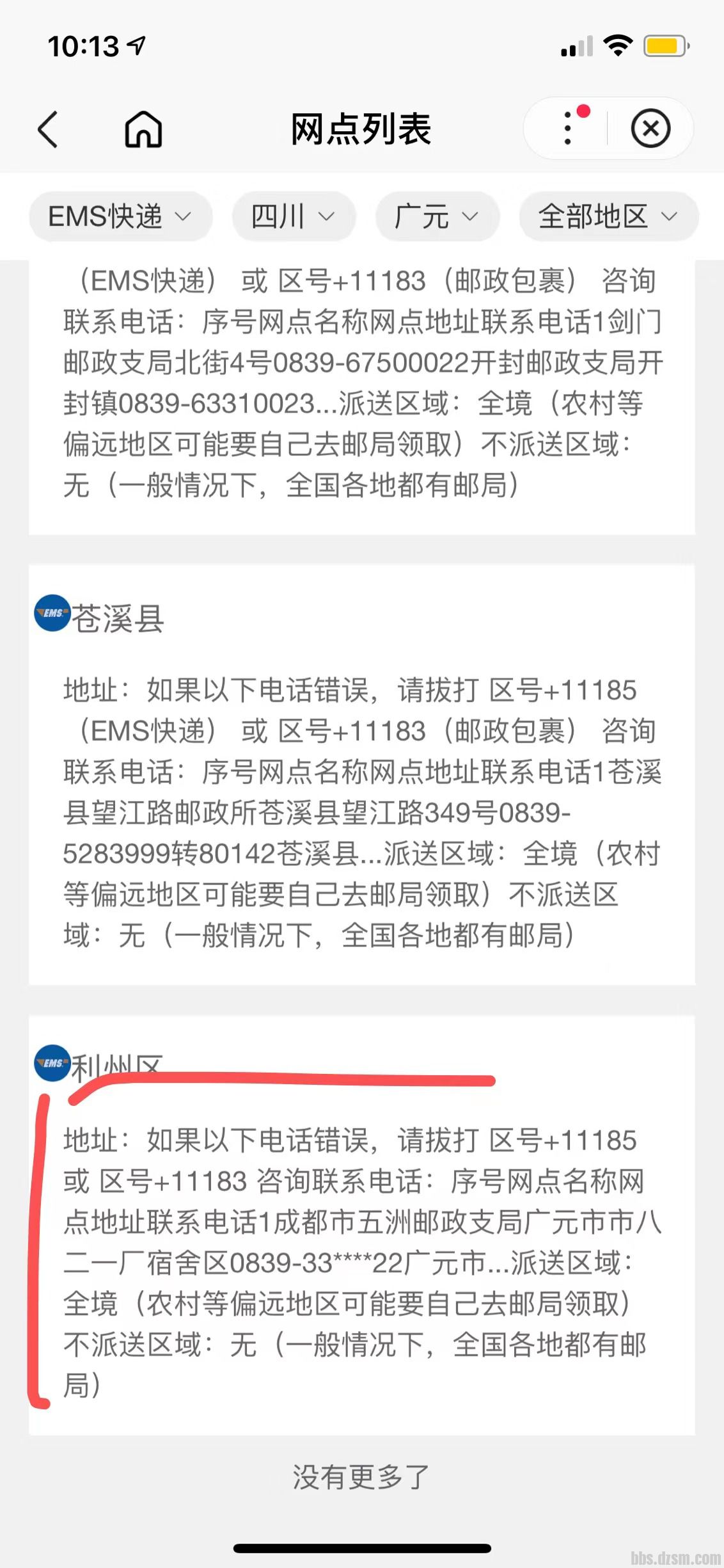Expand the 全部地区 district filter
724x1568 pixels.
[608, 216]
